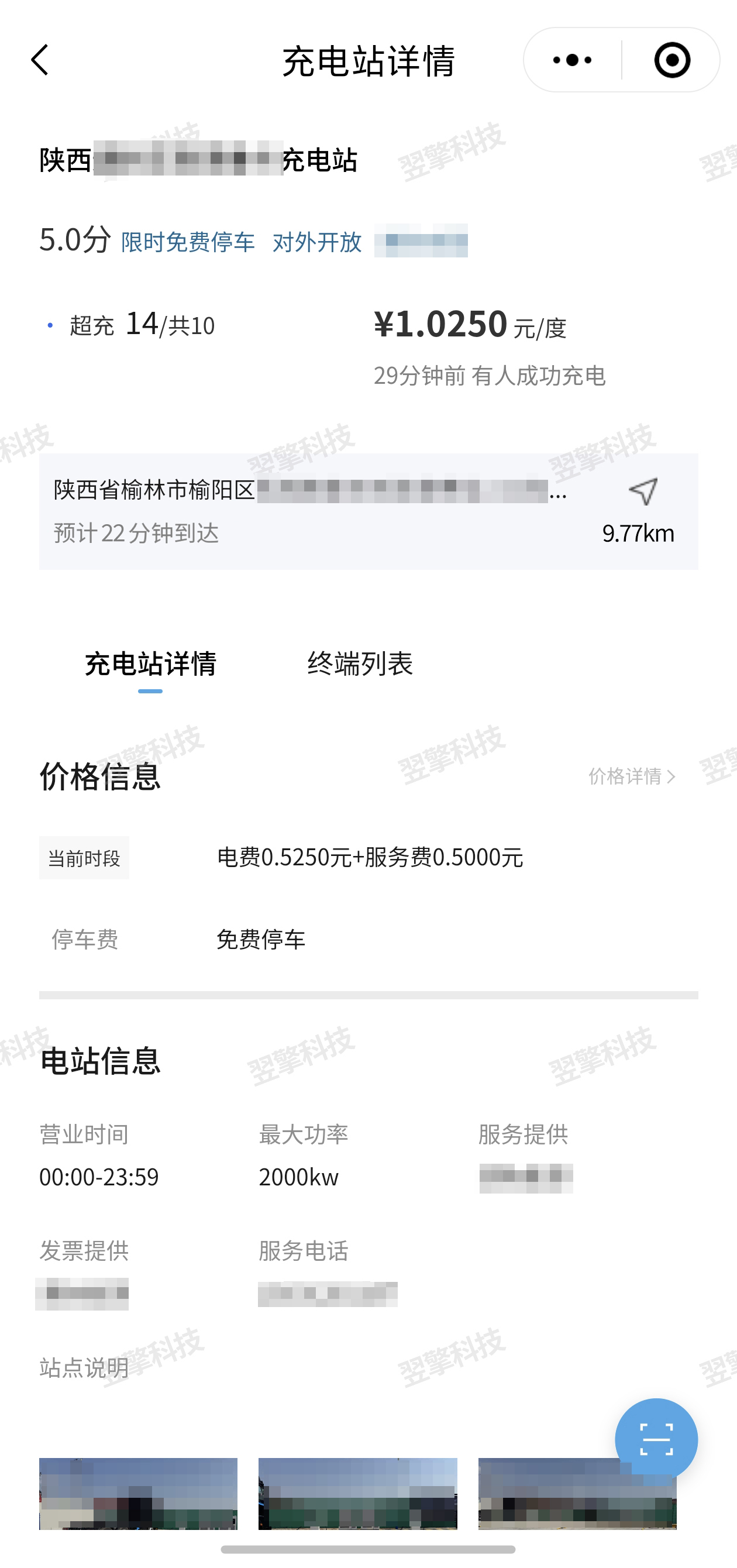Call the blurred 服务电话 number
The height and width of the screenshot is (1568, 737).
328,1294
